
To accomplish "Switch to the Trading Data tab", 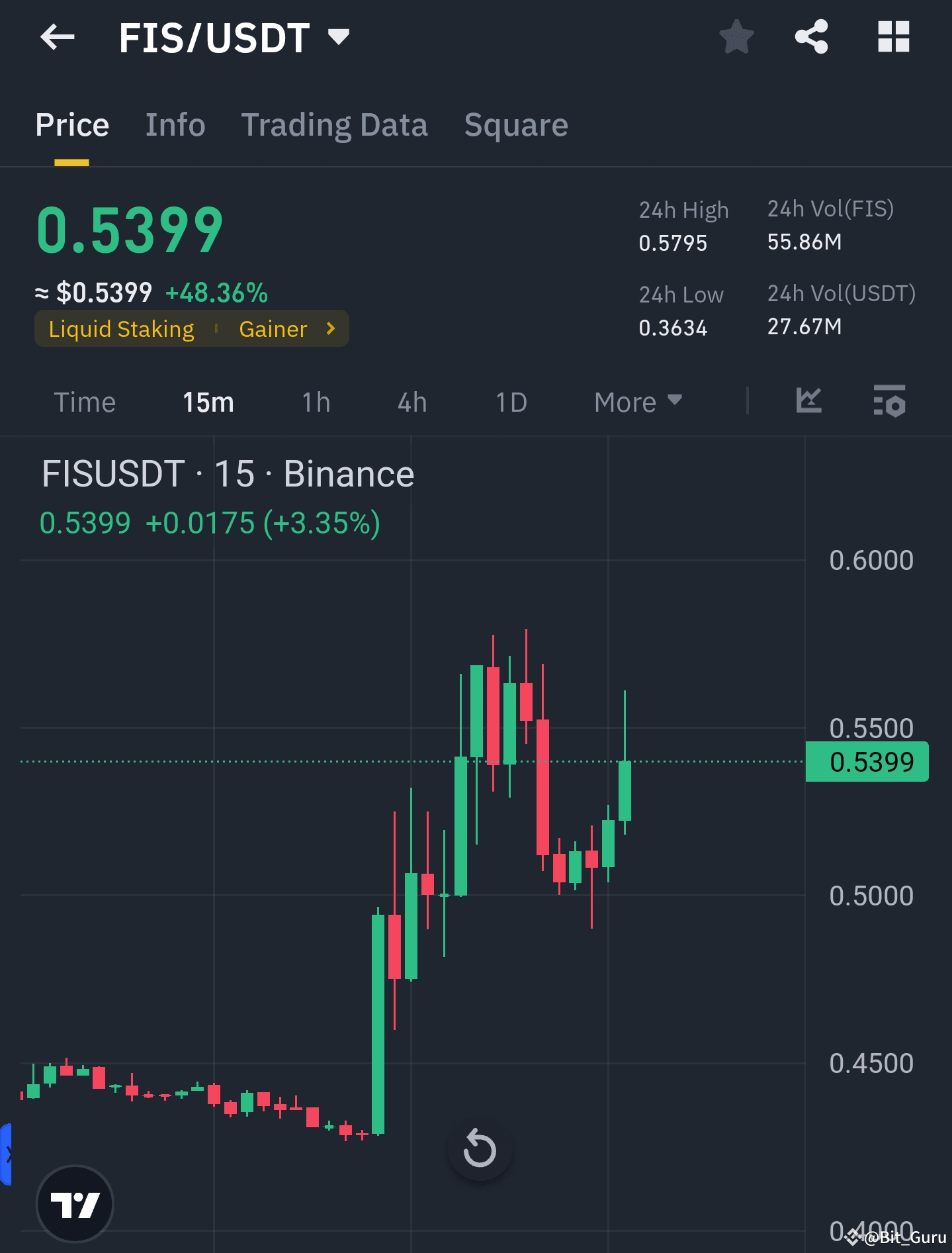I will tap(335, 124).
